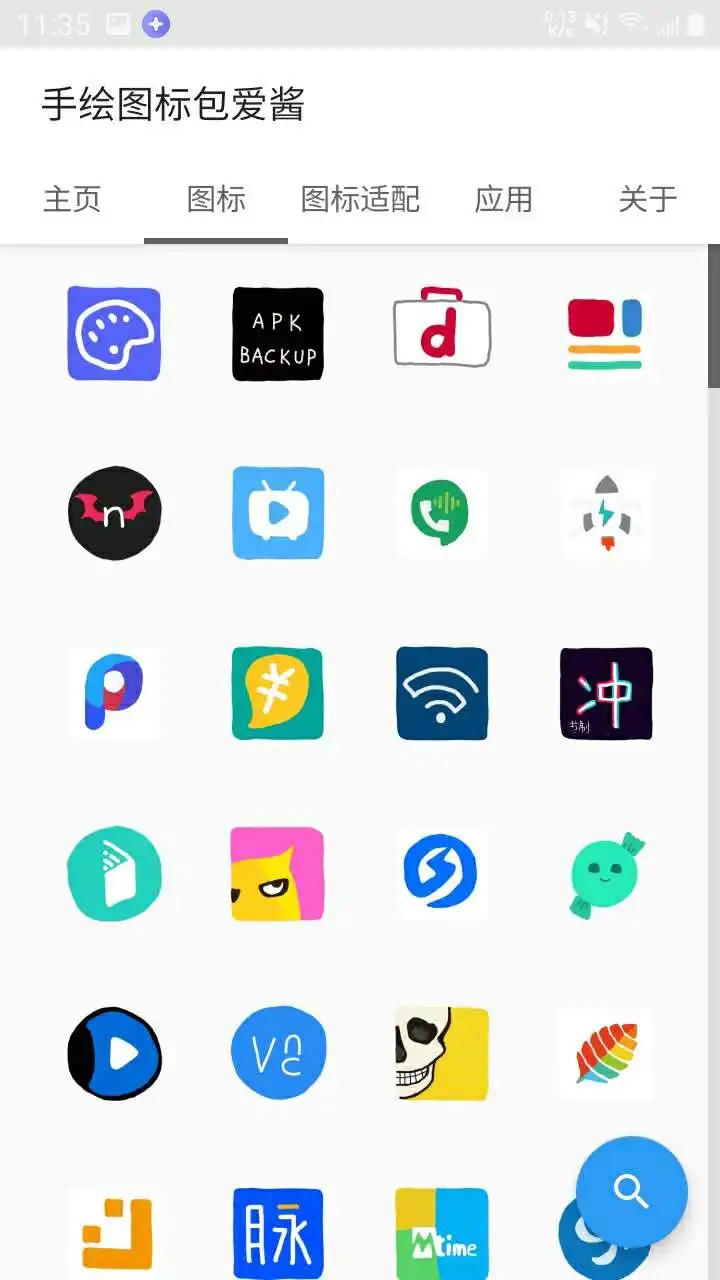Open the 图标适配 tab

coord(360,200)
